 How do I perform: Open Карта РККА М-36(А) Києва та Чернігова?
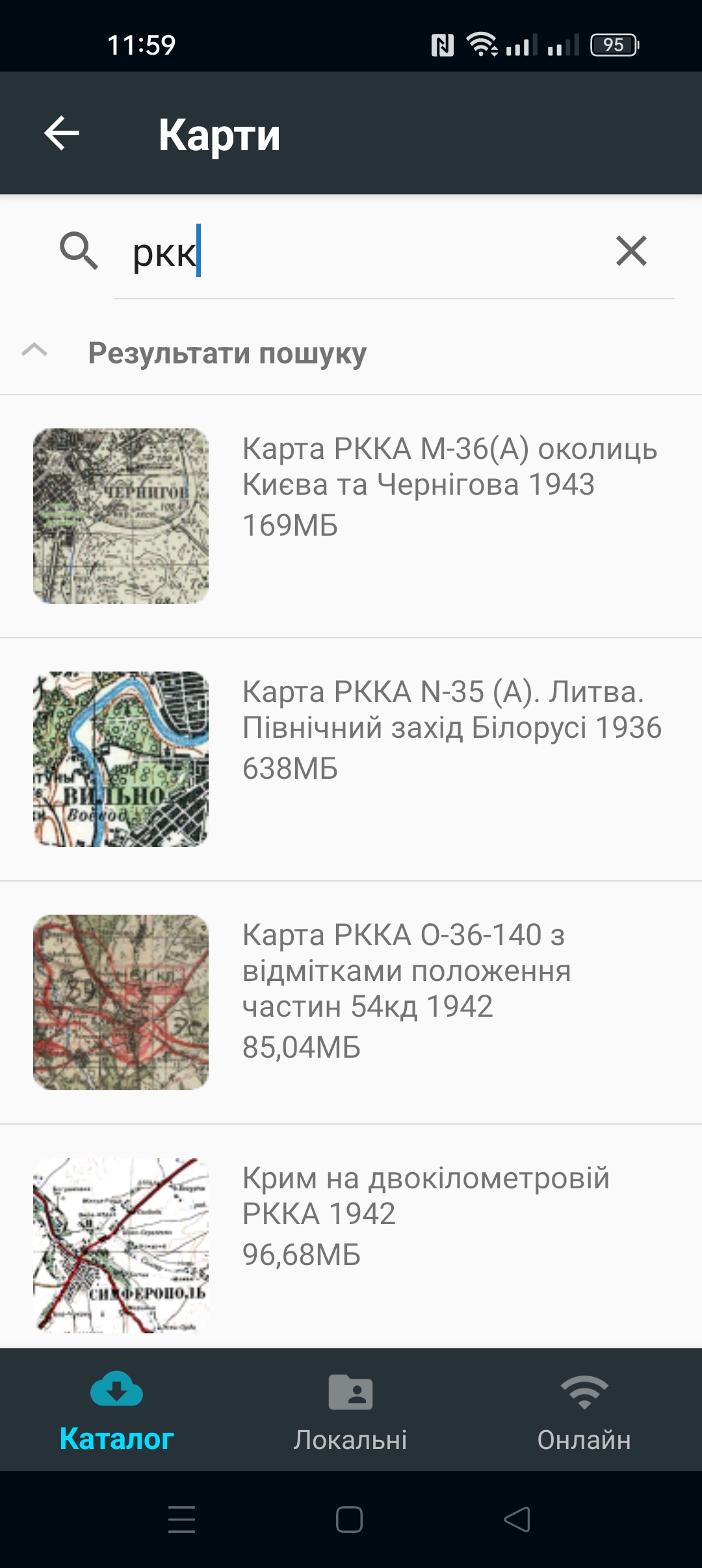click(351, 516)
